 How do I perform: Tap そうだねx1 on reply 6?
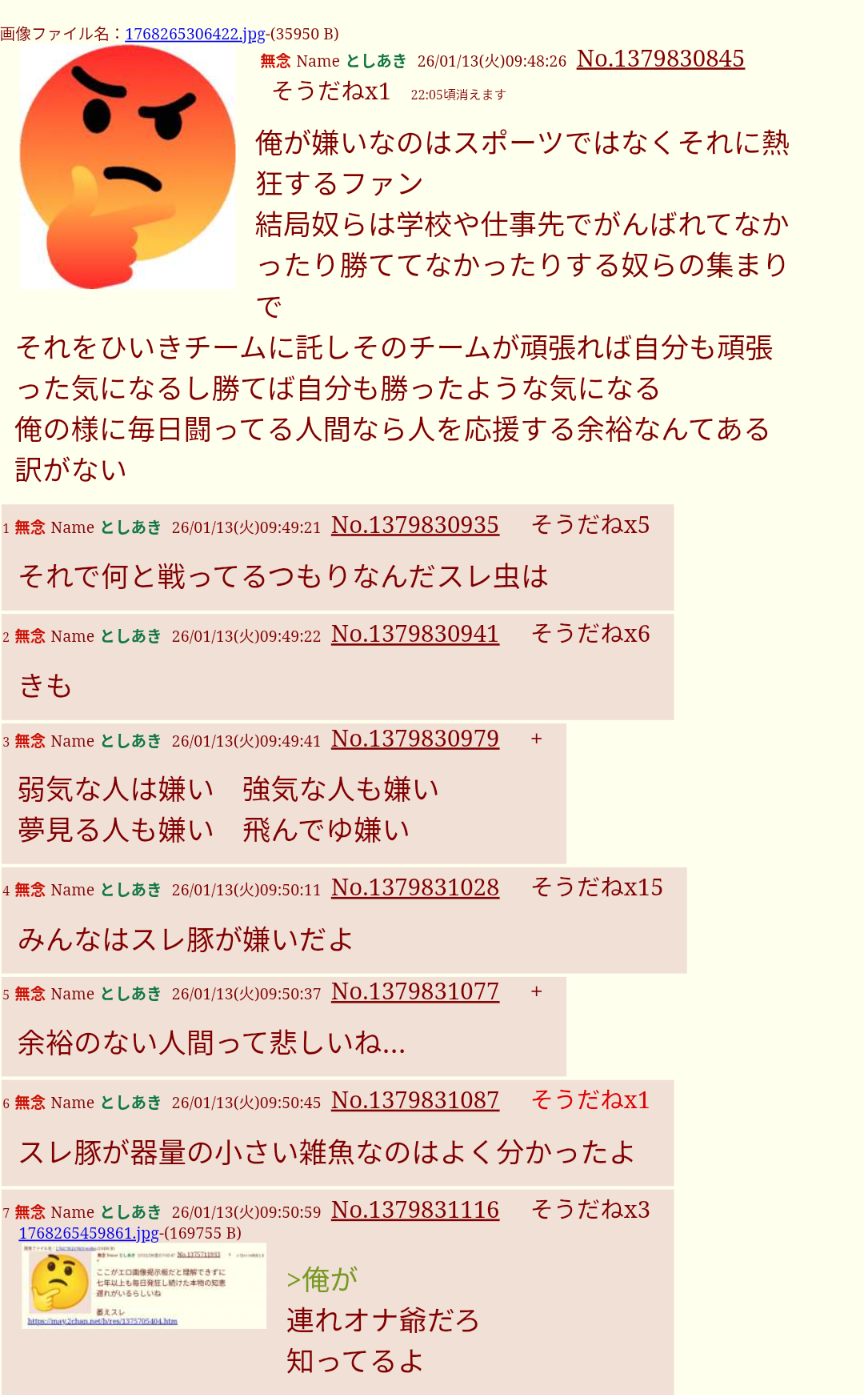(589, 1100)
